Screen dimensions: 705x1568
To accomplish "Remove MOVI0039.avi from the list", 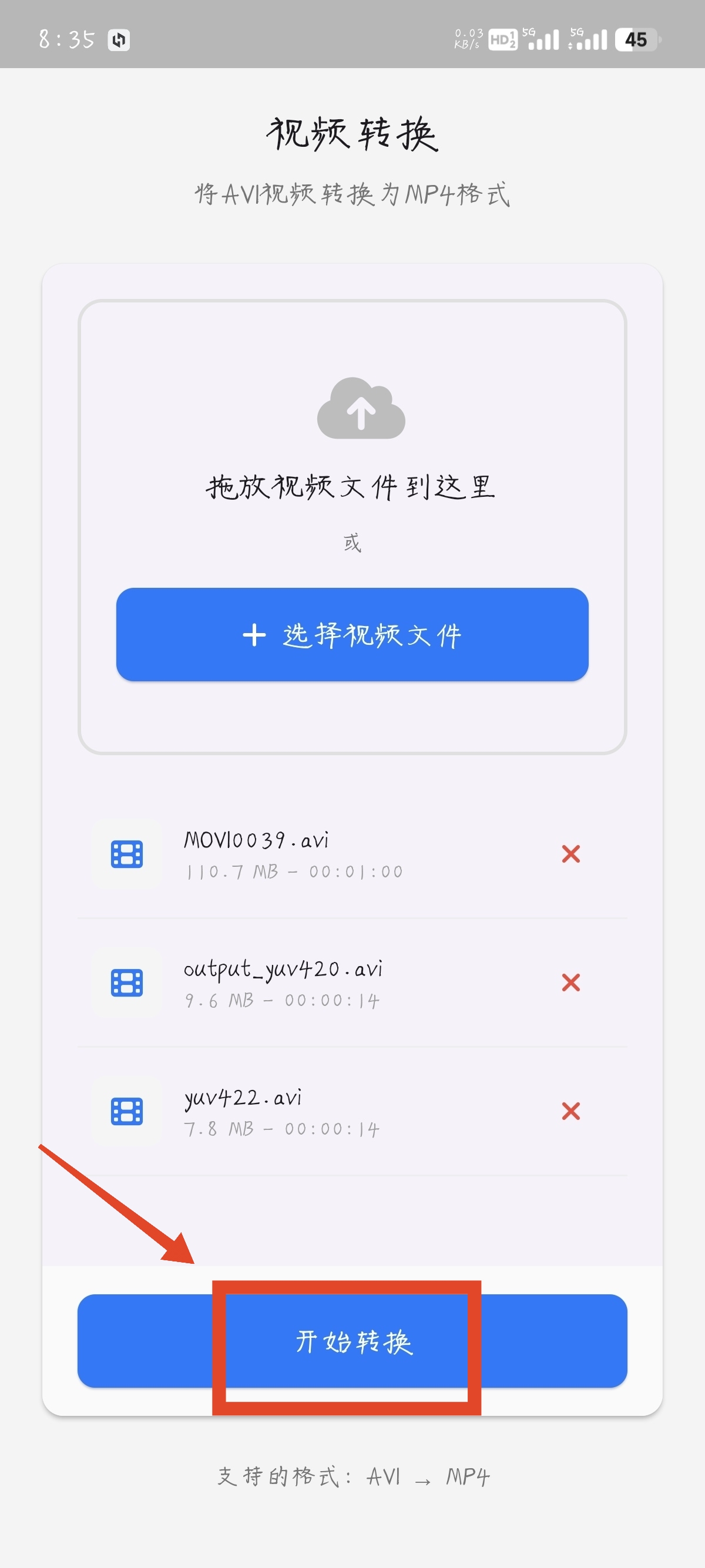I will [x=571, y=854].
